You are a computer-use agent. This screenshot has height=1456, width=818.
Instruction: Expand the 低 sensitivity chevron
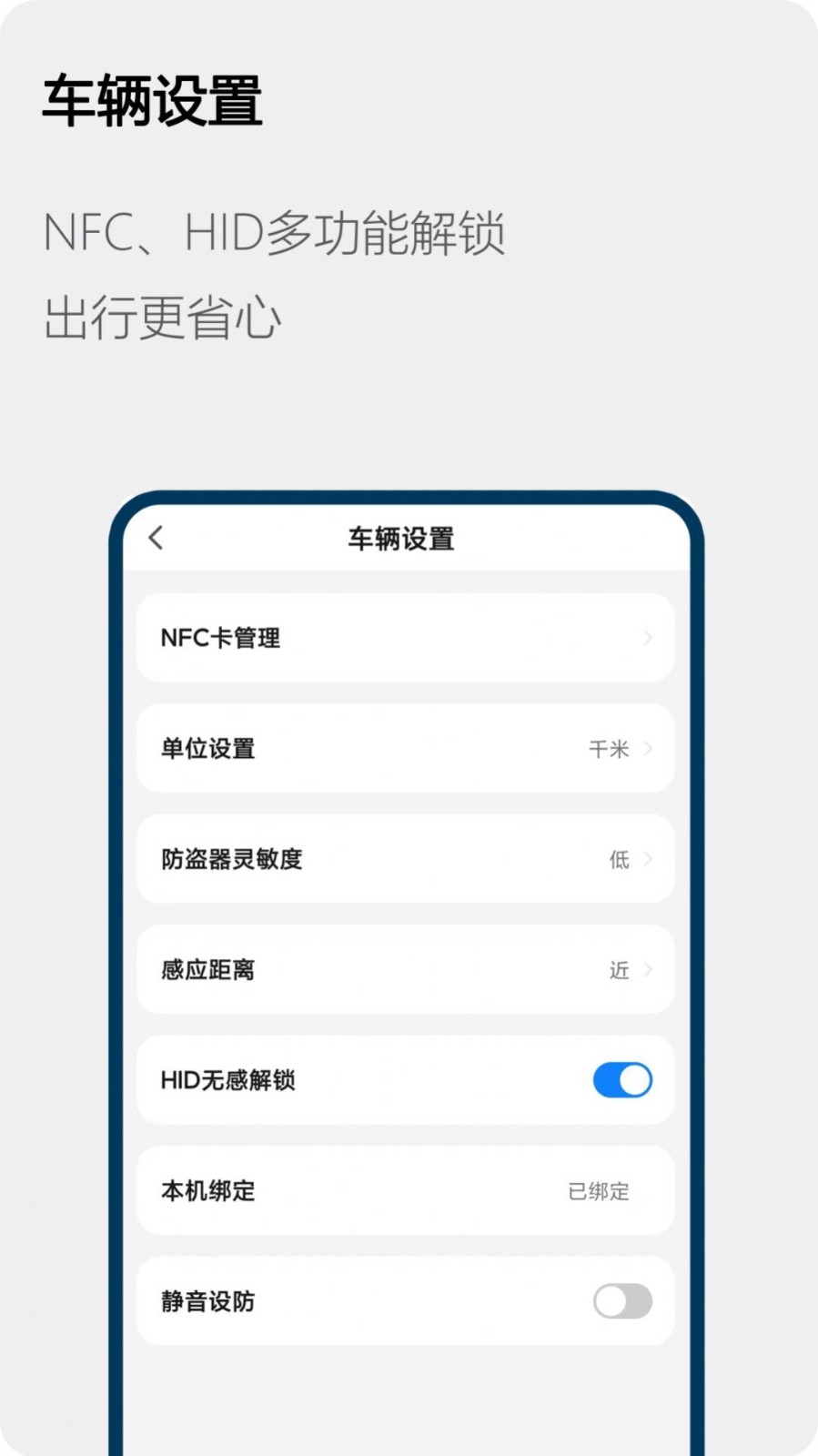pyautogui.click(x=648, y=859)
